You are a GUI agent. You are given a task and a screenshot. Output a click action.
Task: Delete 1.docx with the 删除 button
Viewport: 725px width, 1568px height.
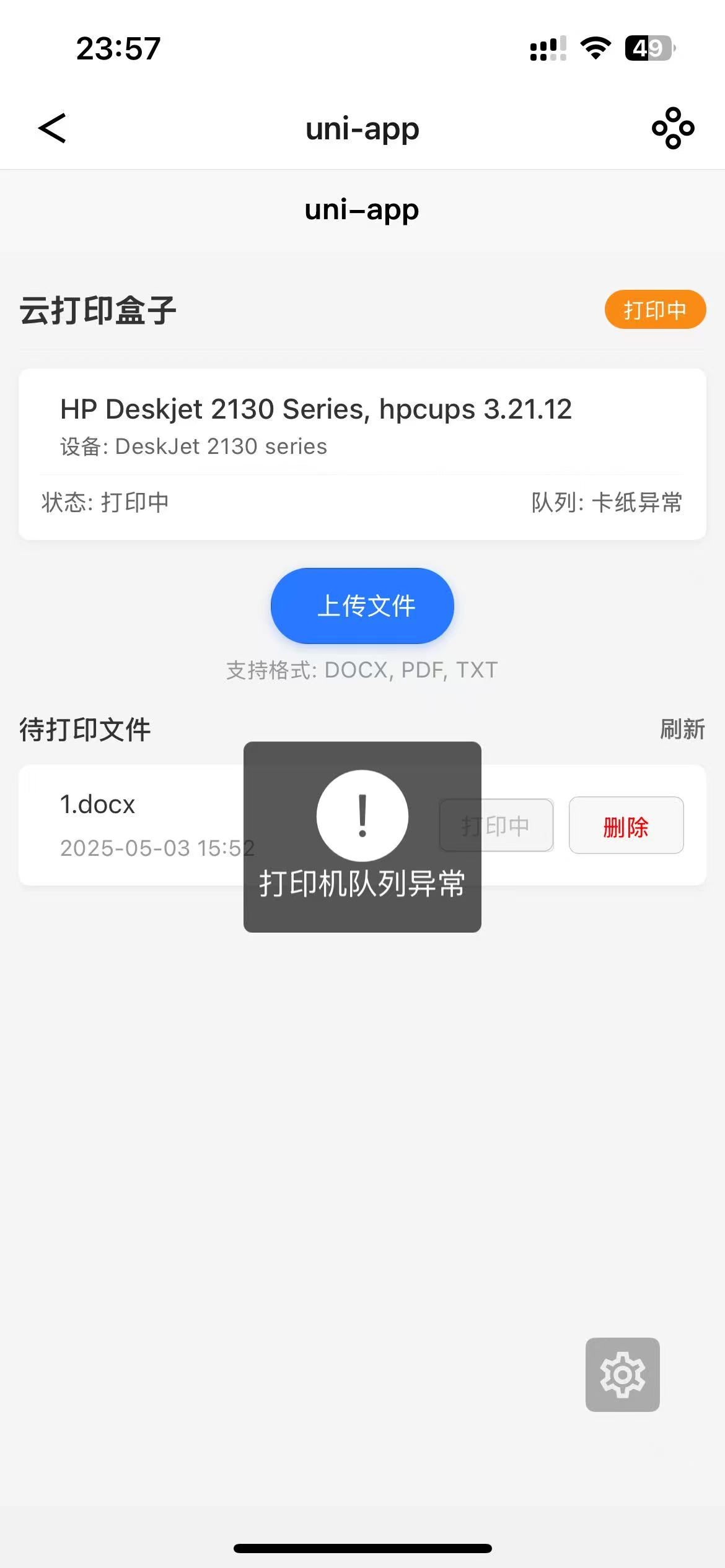tap(626, 826)
